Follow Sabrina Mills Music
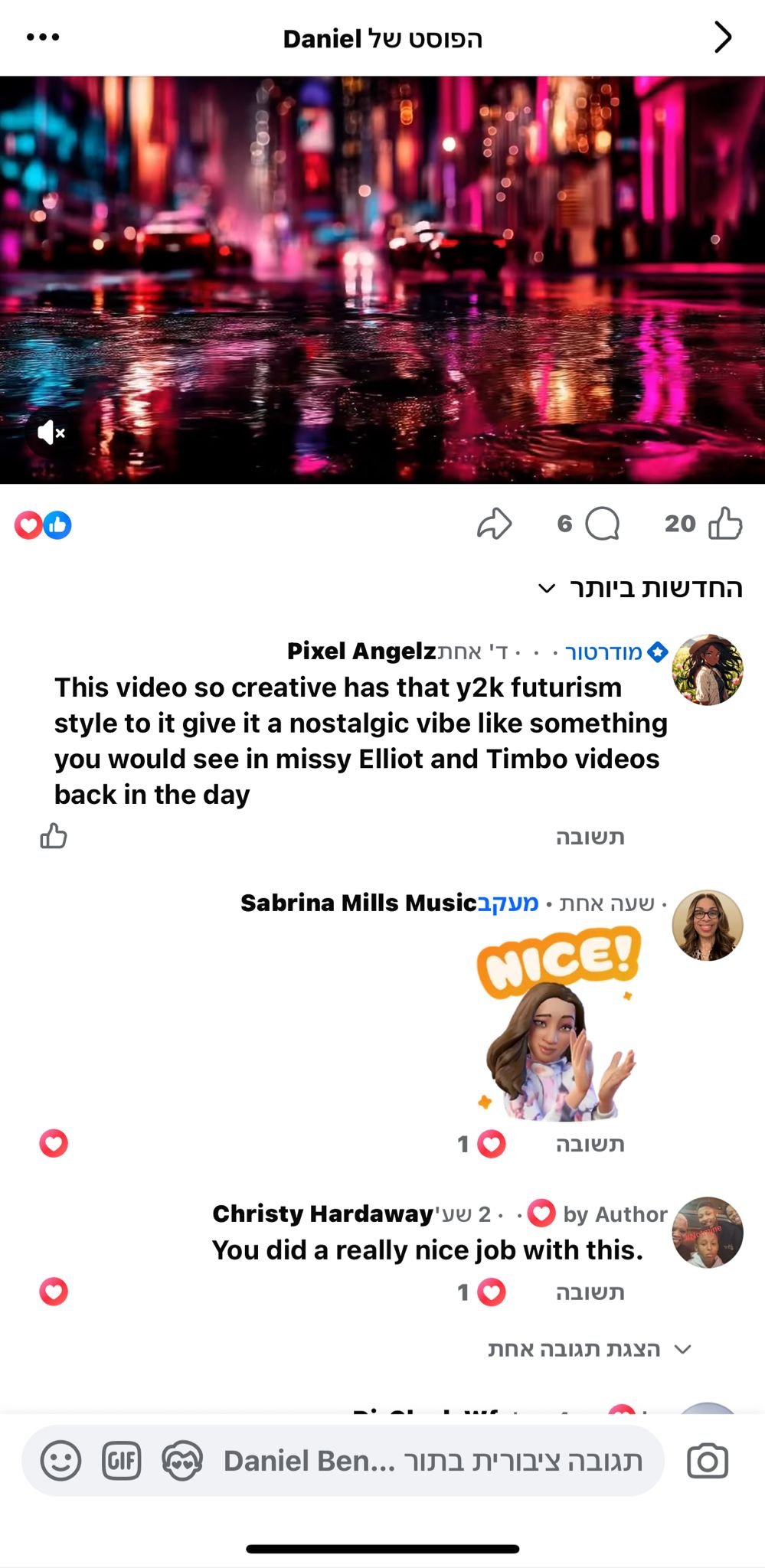This screenshot has width=765, height=1568. tap(508, 903)
